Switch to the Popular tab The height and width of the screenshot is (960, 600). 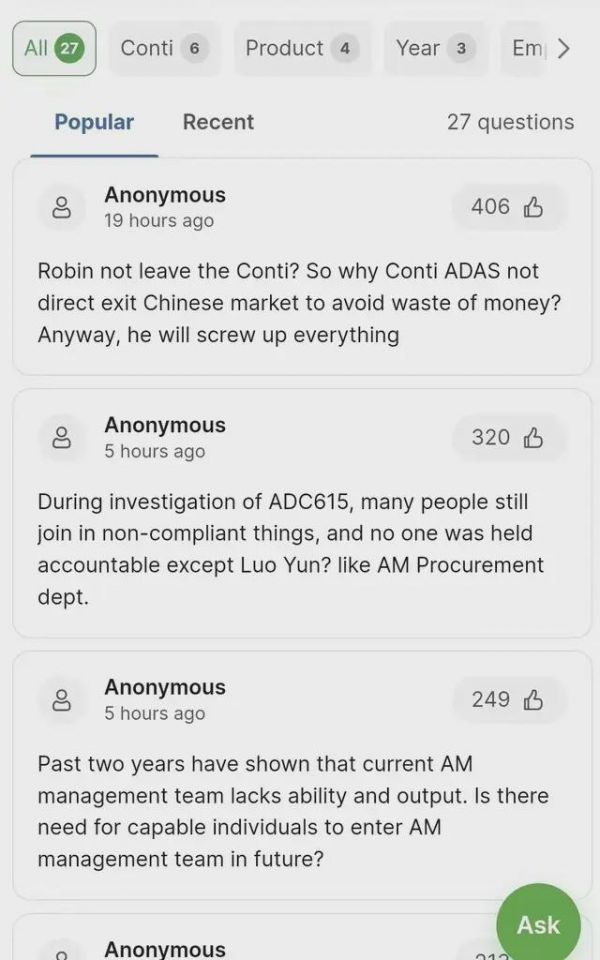[94, 122]
